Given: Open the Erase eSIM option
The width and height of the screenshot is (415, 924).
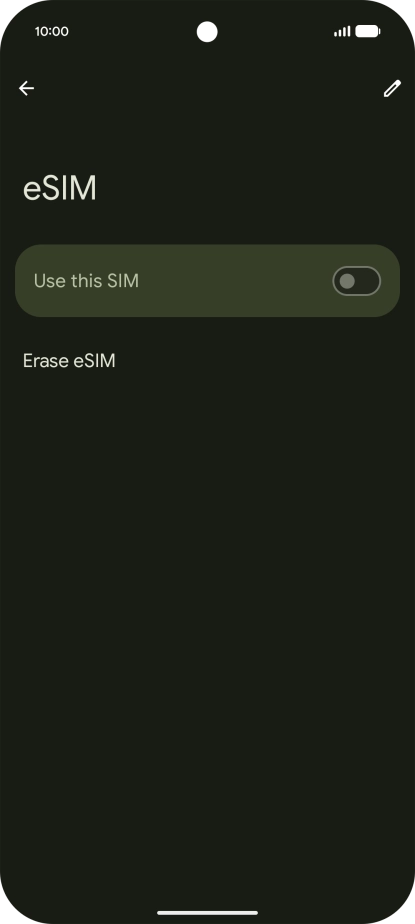Looking at the screenshot, I should (x=69, y=361).
